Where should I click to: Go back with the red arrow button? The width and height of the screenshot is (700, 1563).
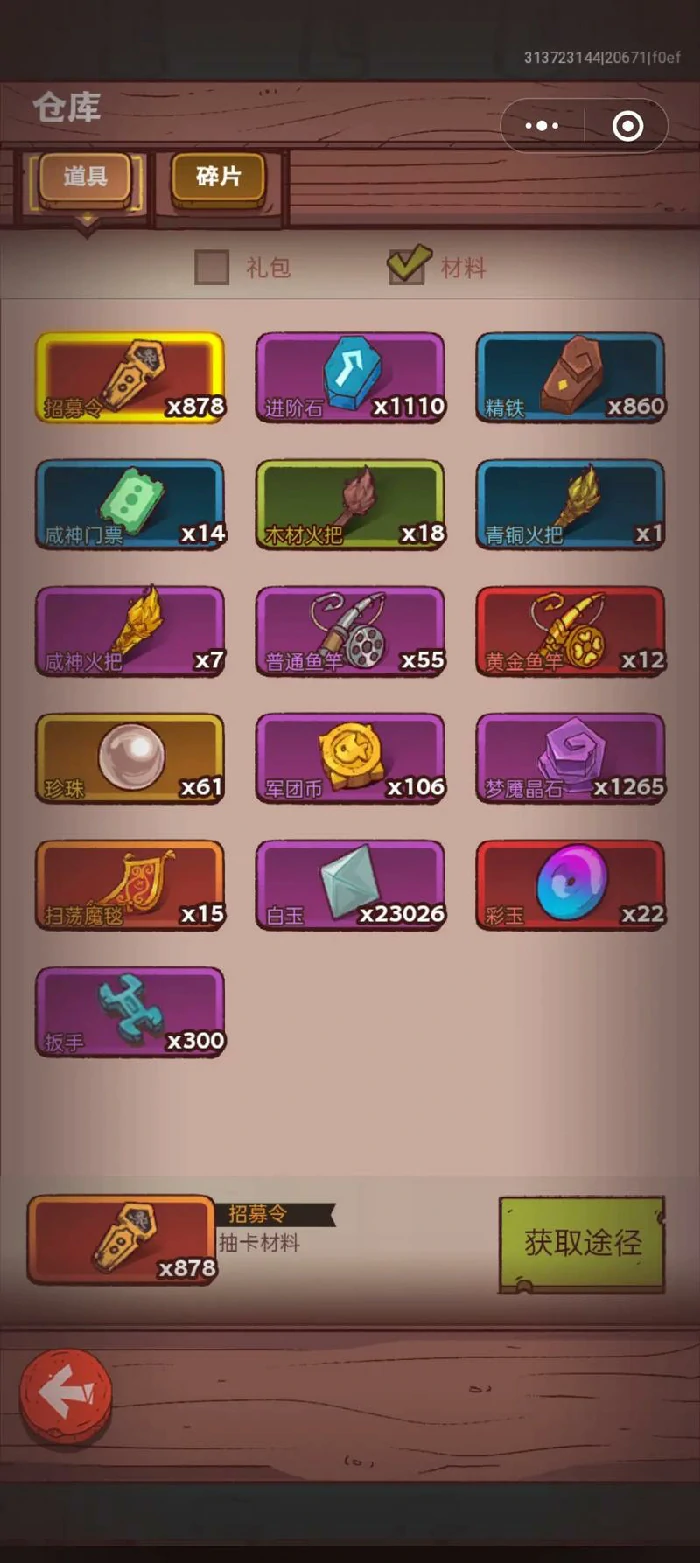66,1395
